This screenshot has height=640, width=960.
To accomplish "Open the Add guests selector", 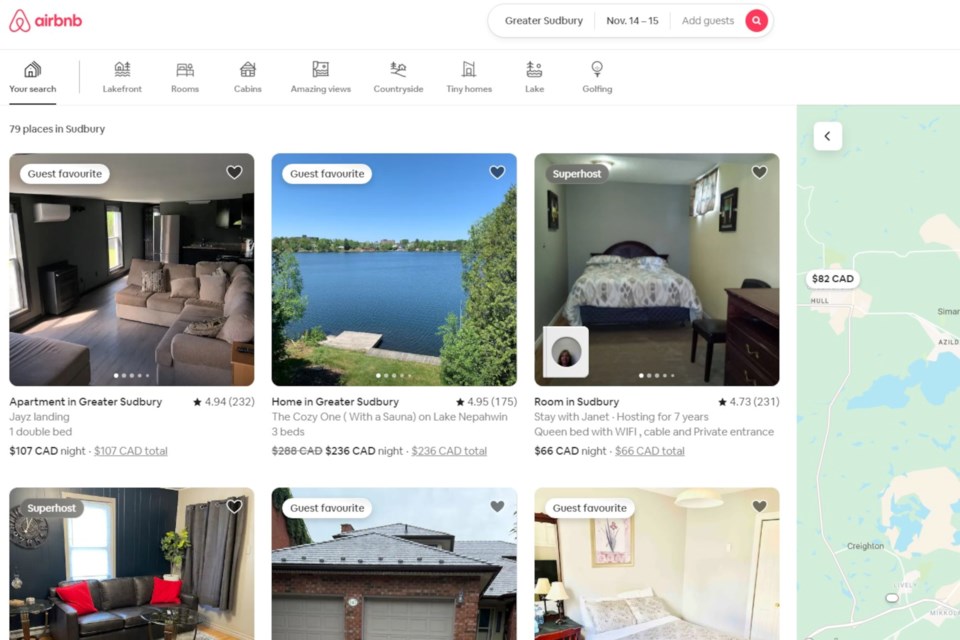I will click(x=707, y=21).
